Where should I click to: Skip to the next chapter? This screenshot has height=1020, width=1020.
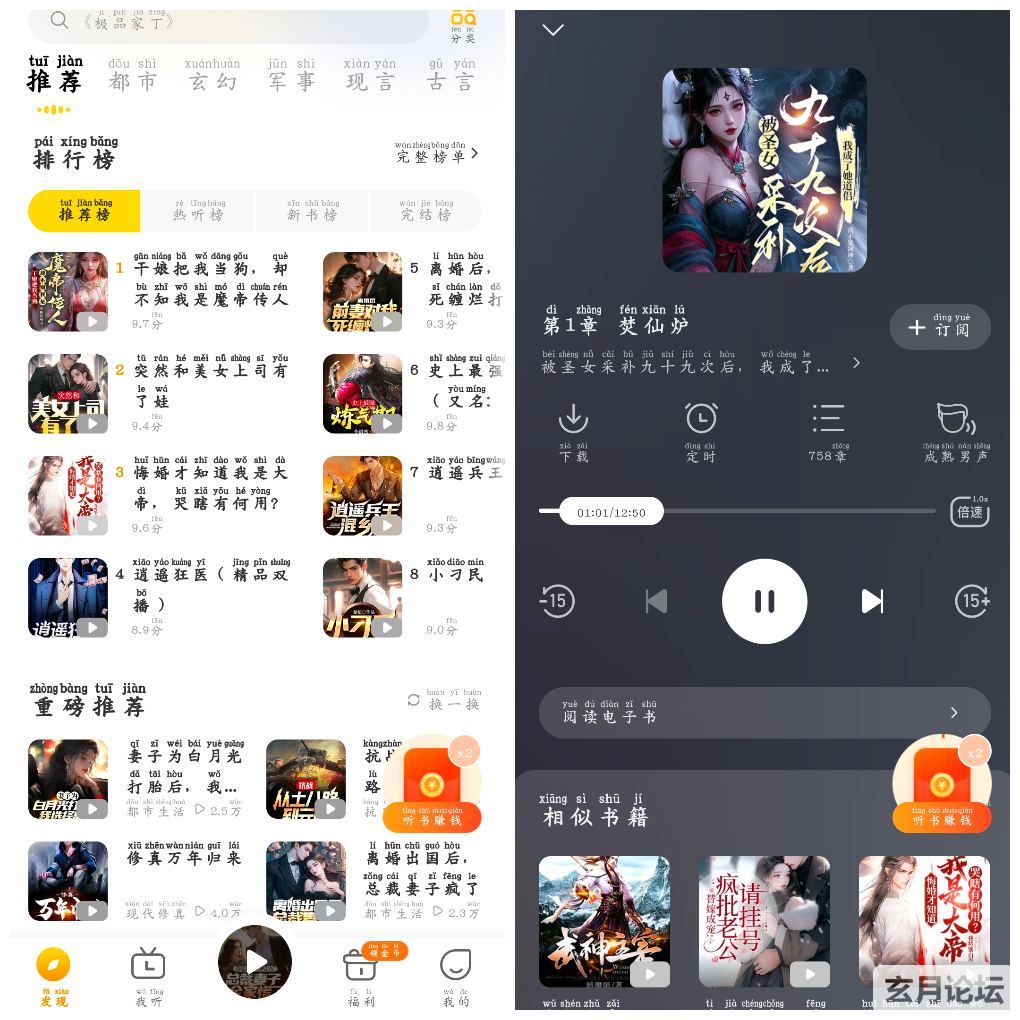[872, 601]
